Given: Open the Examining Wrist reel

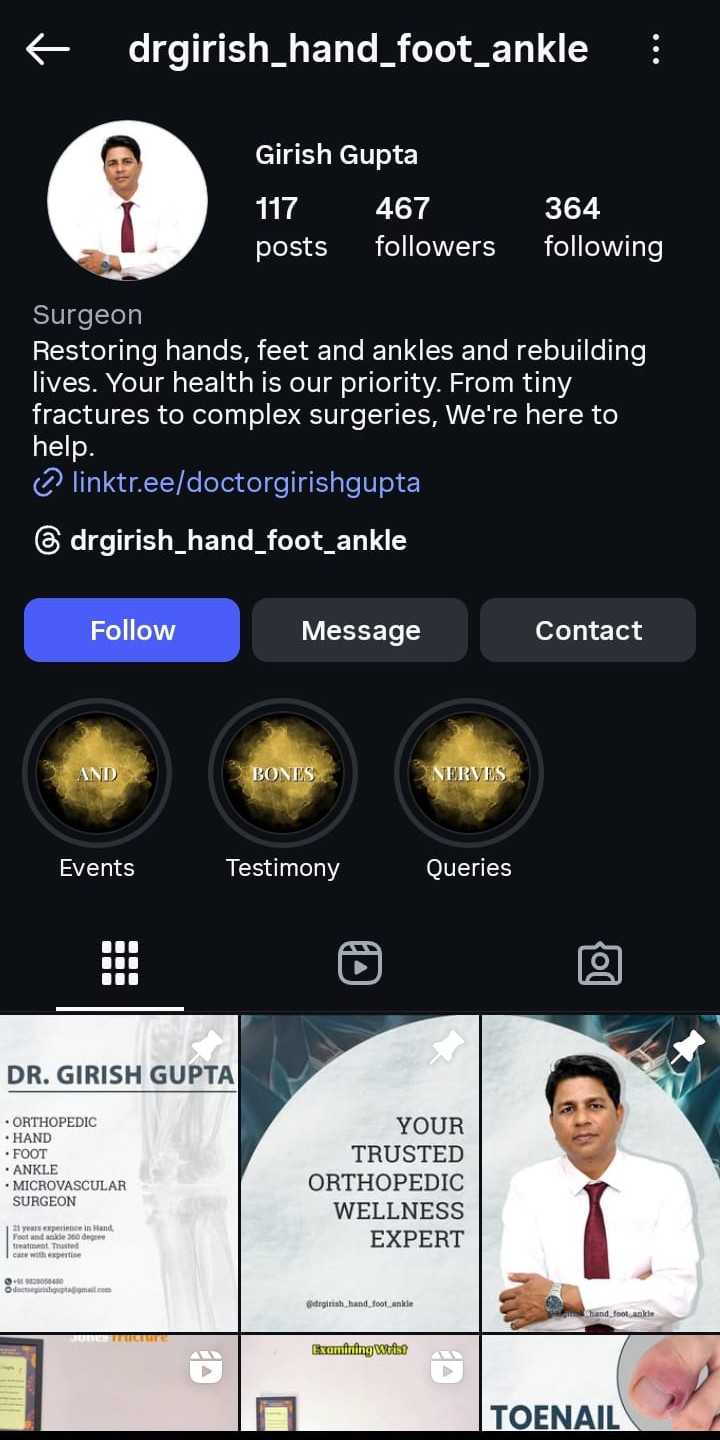Looking at the screenshot, I should click(x=360, y=1383).
